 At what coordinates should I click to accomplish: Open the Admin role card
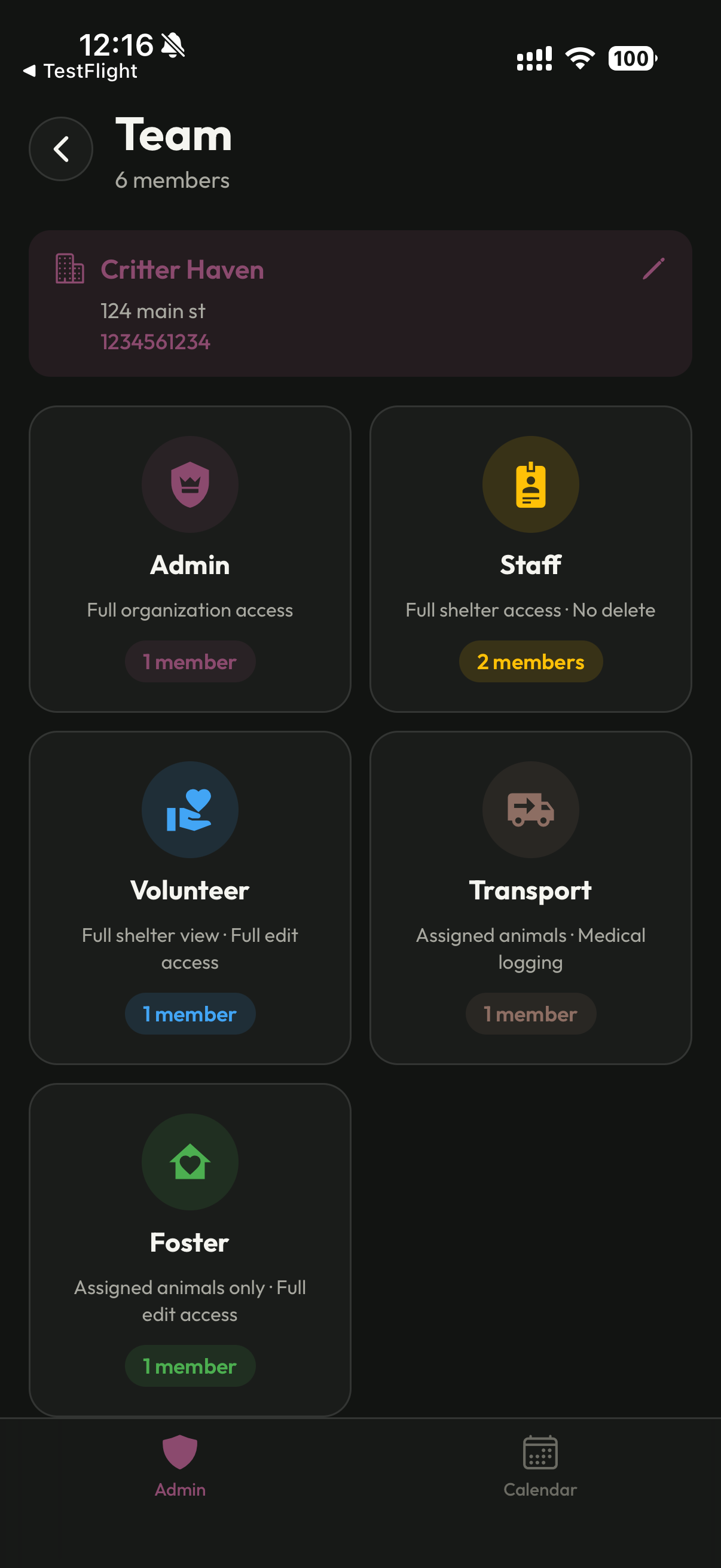coord(191,560)
